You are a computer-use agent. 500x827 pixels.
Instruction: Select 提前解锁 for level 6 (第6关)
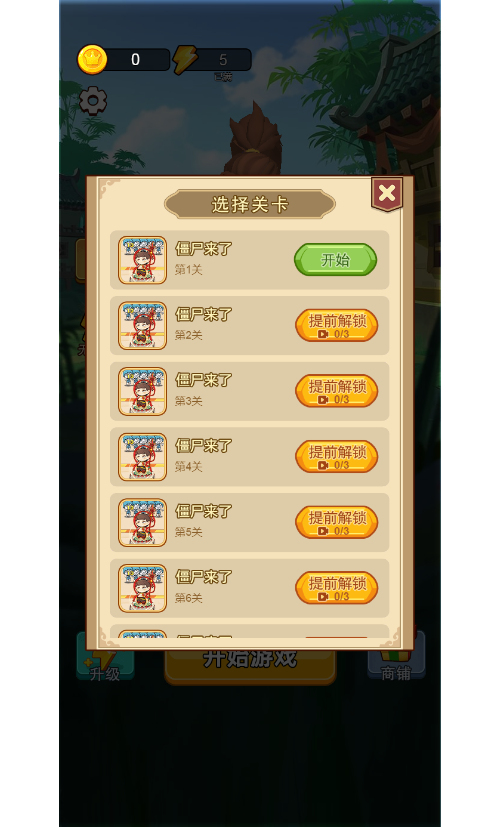coord(336,588)
